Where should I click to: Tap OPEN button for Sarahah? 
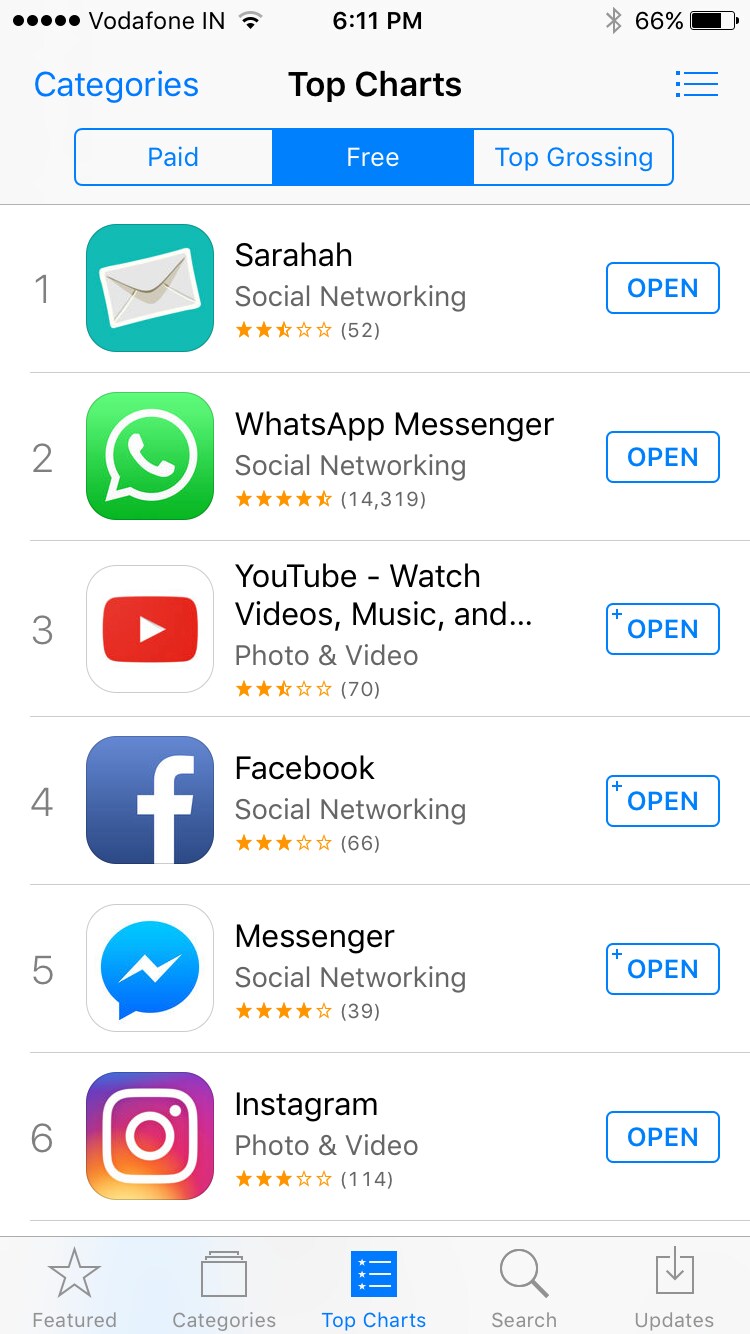(x=662, y=288)
